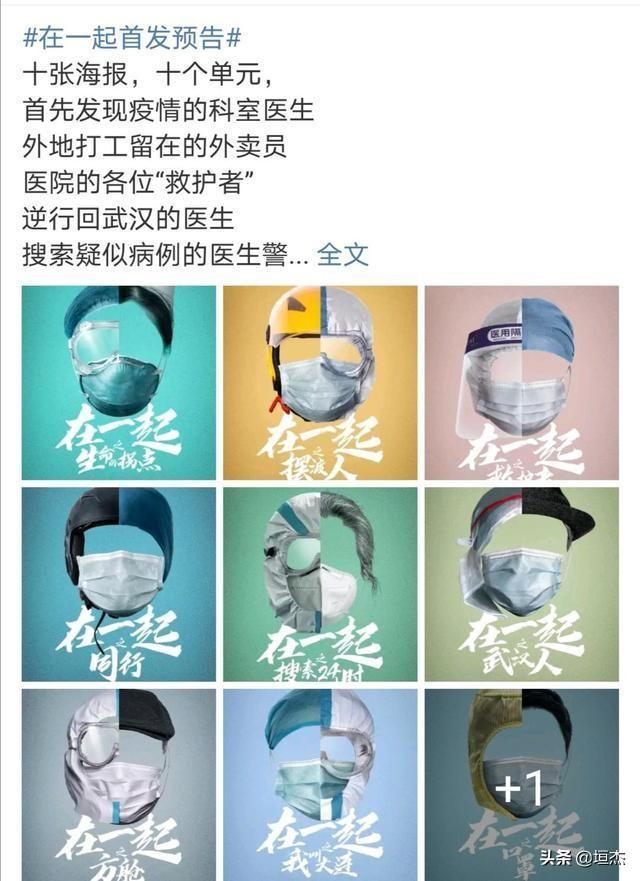Open the +1 tile to see more images
Image resolution: width=640 pixels, height=881 pixels.
tap(521, 785)
